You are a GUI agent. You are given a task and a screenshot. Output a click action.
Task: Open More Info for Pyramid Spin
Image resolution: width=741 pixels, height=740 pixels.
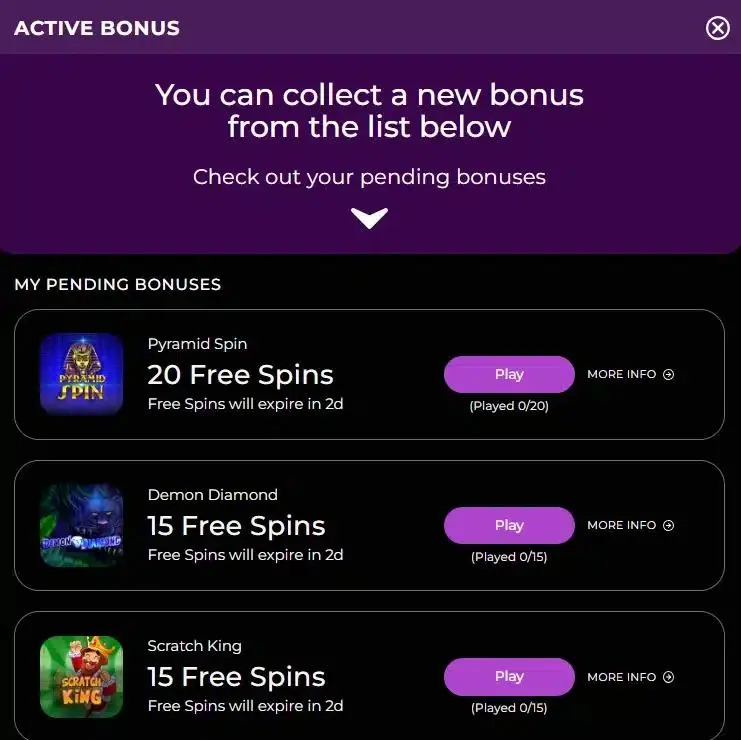point(630,374)
